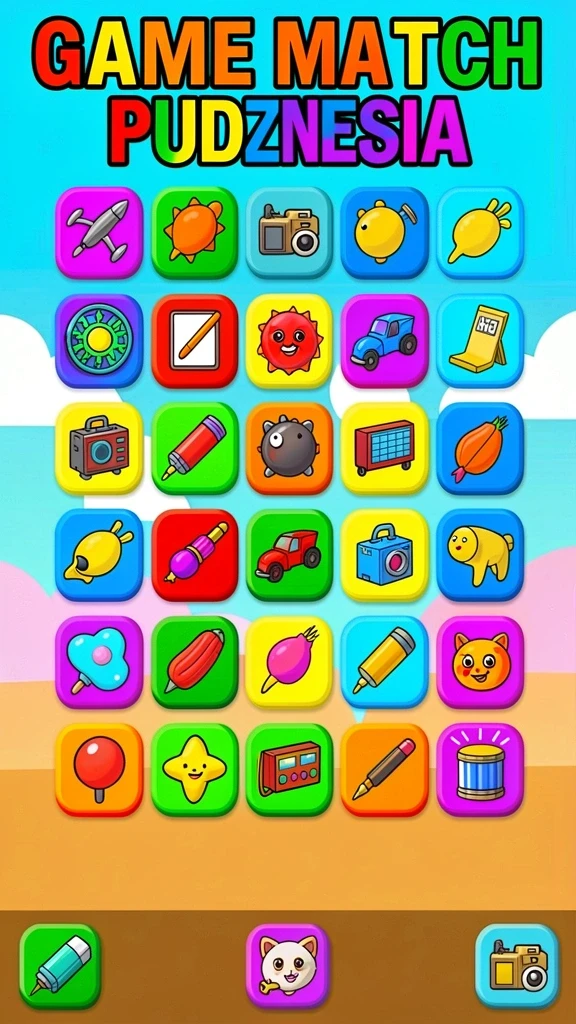Choose the red truck tile
Image resolution: width=576 pixels, height=1024 pixels.
pyautogui.click(x=289, y=555)
